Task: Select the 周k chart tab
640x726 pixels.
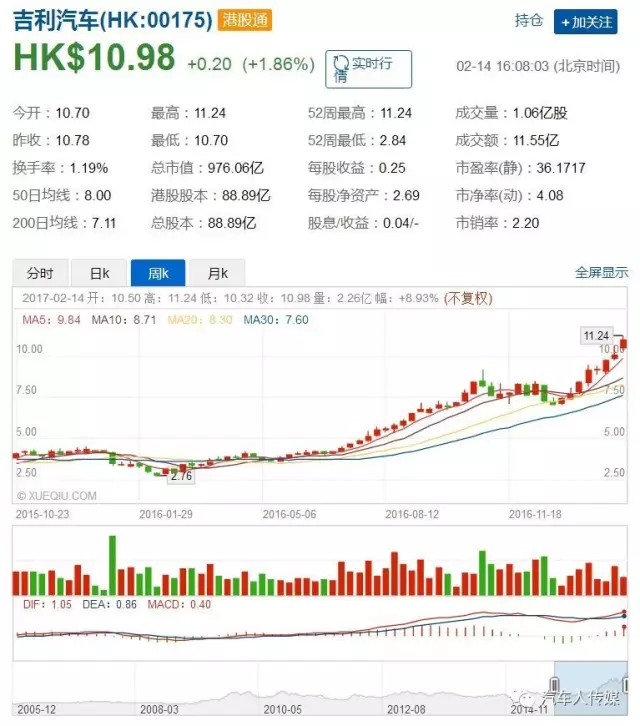Action: coord(158,272)
